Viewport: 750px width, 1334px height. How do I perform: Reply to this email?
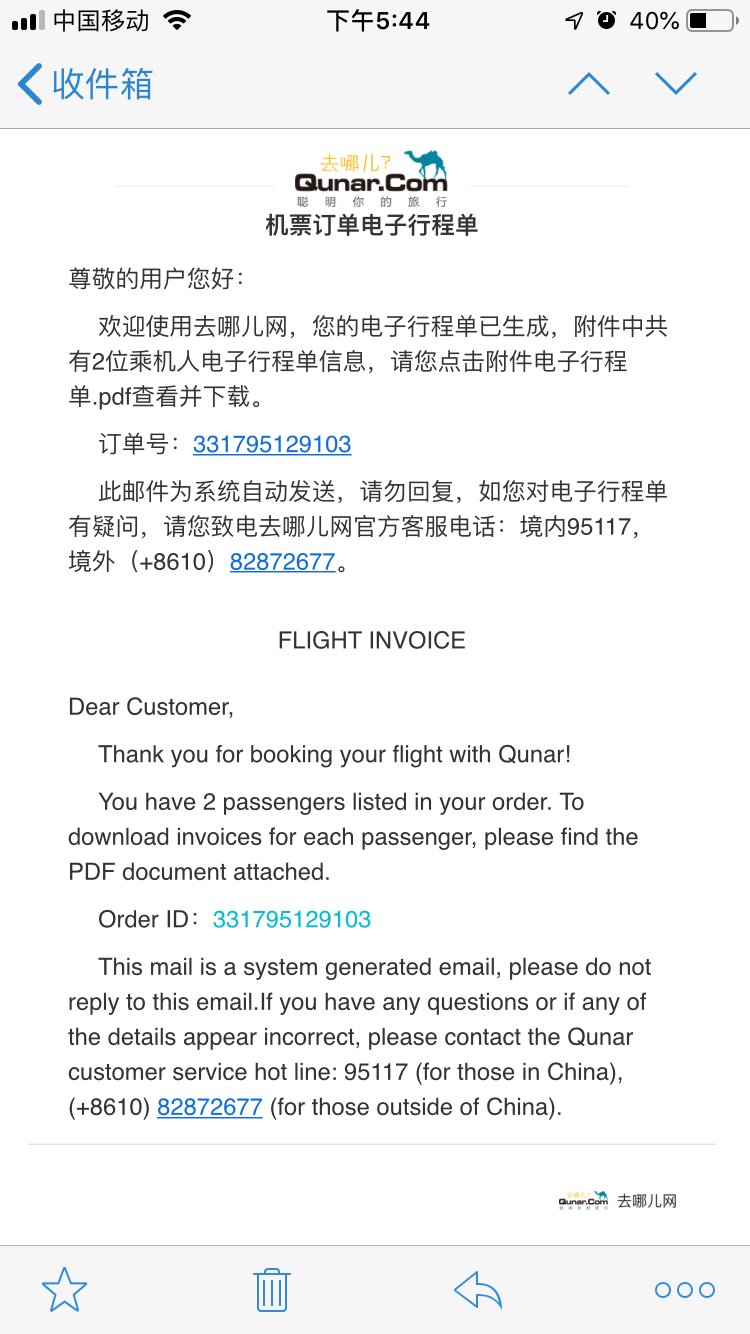pos(478,1290)
